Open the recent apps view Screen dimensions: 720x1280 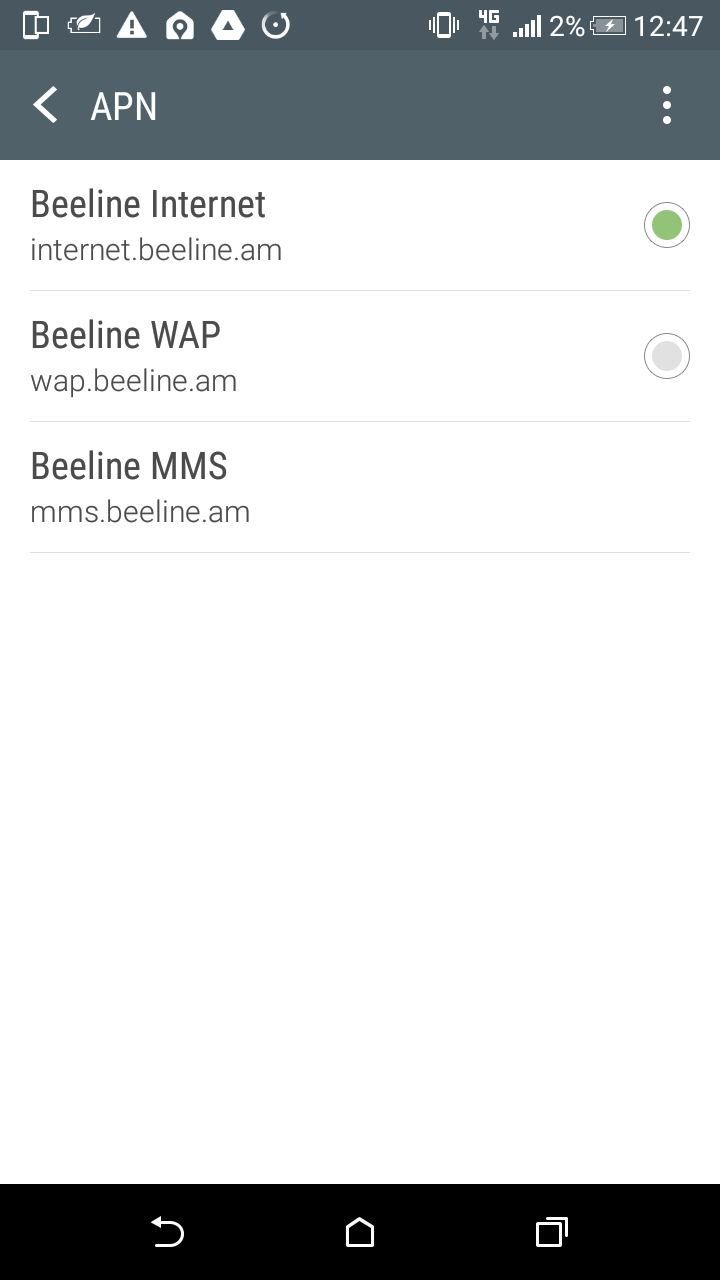[551, 1232]
